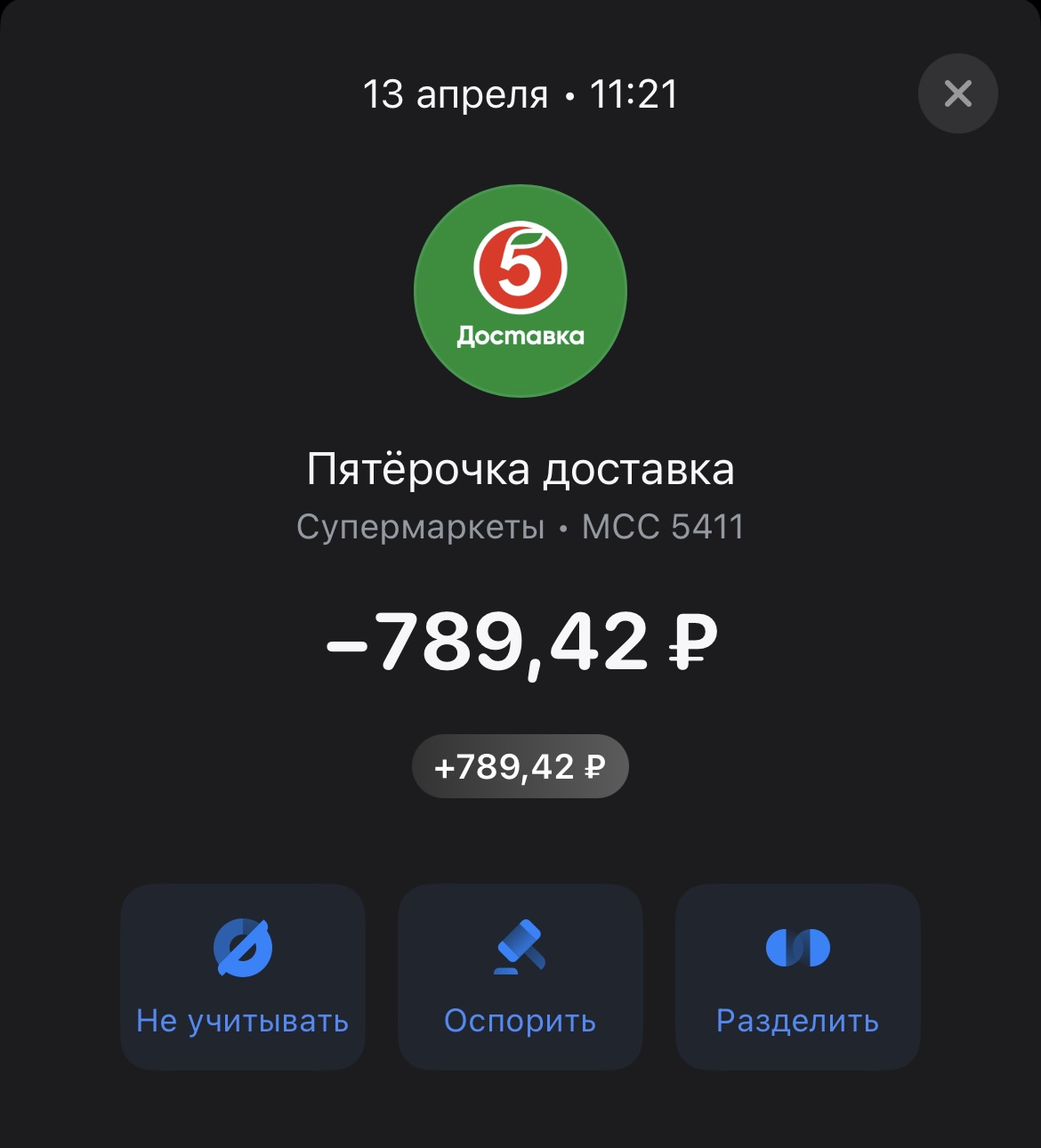Screen dimensions: 1041x1148
Task: Tap the Не учитывать button
Action: [243, 976]
